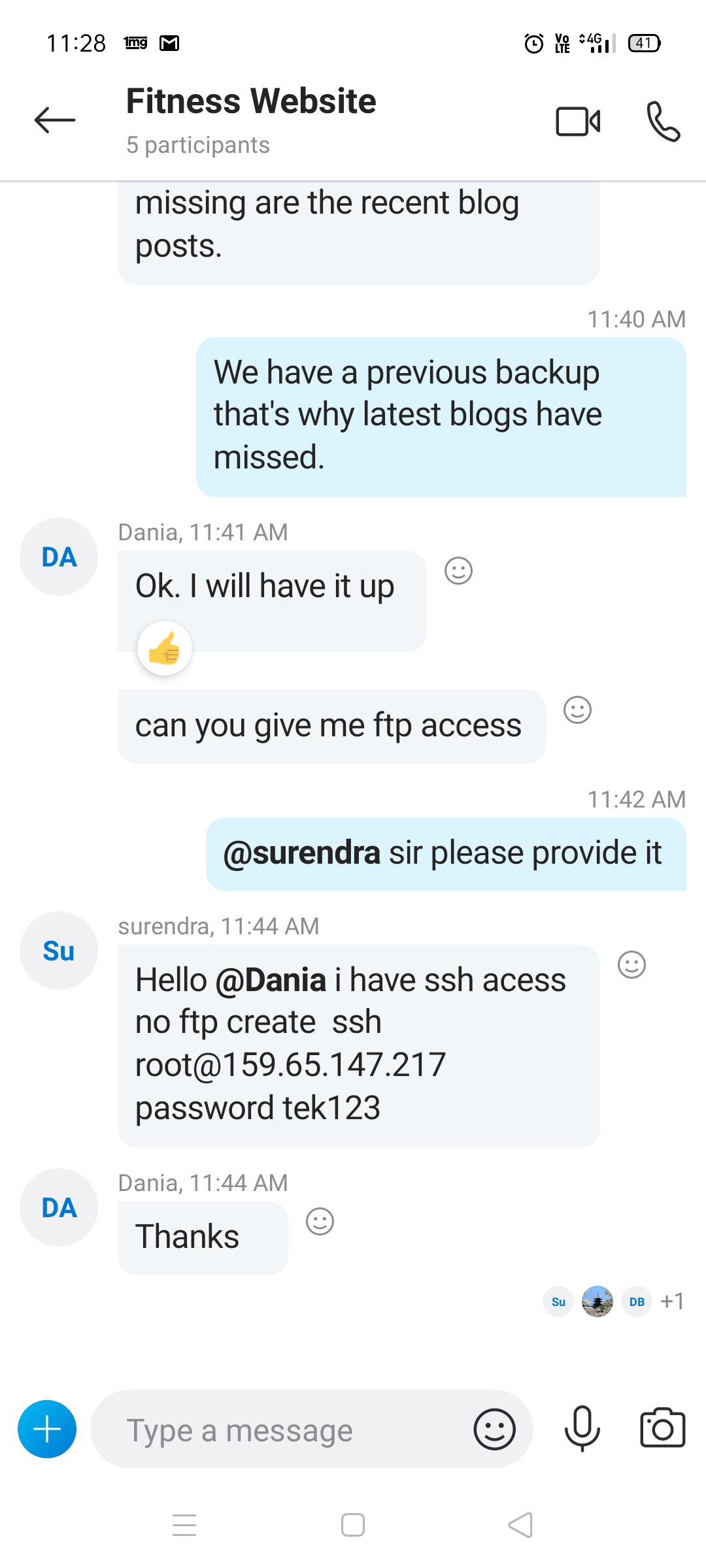
Task: Tap the system home button
Action: (x=353, y=1526)
